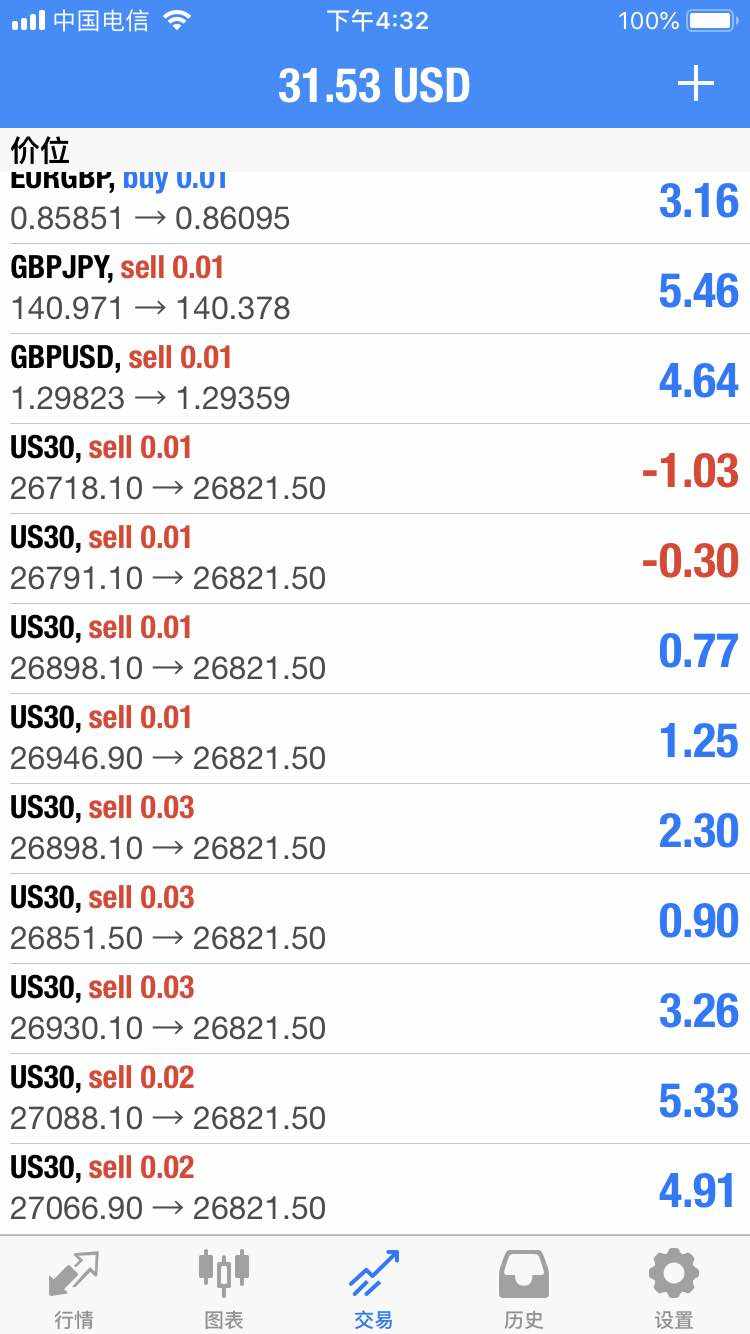Screen dimensions: 750x1334
Task: Tap the US30 position opened at 26930.10
Action: point(375,1009)
